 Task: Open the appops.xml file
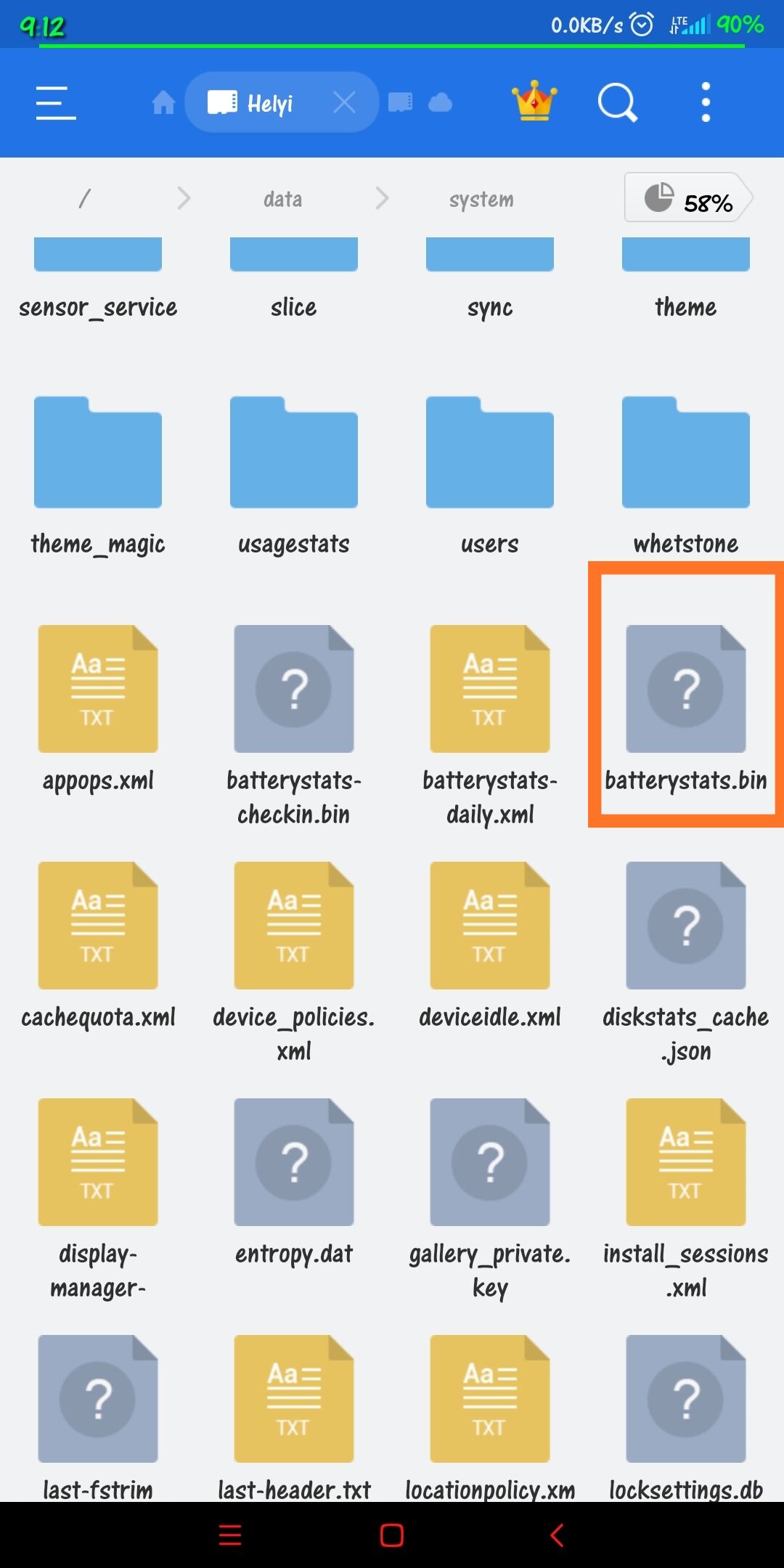[x=98, y=690]
